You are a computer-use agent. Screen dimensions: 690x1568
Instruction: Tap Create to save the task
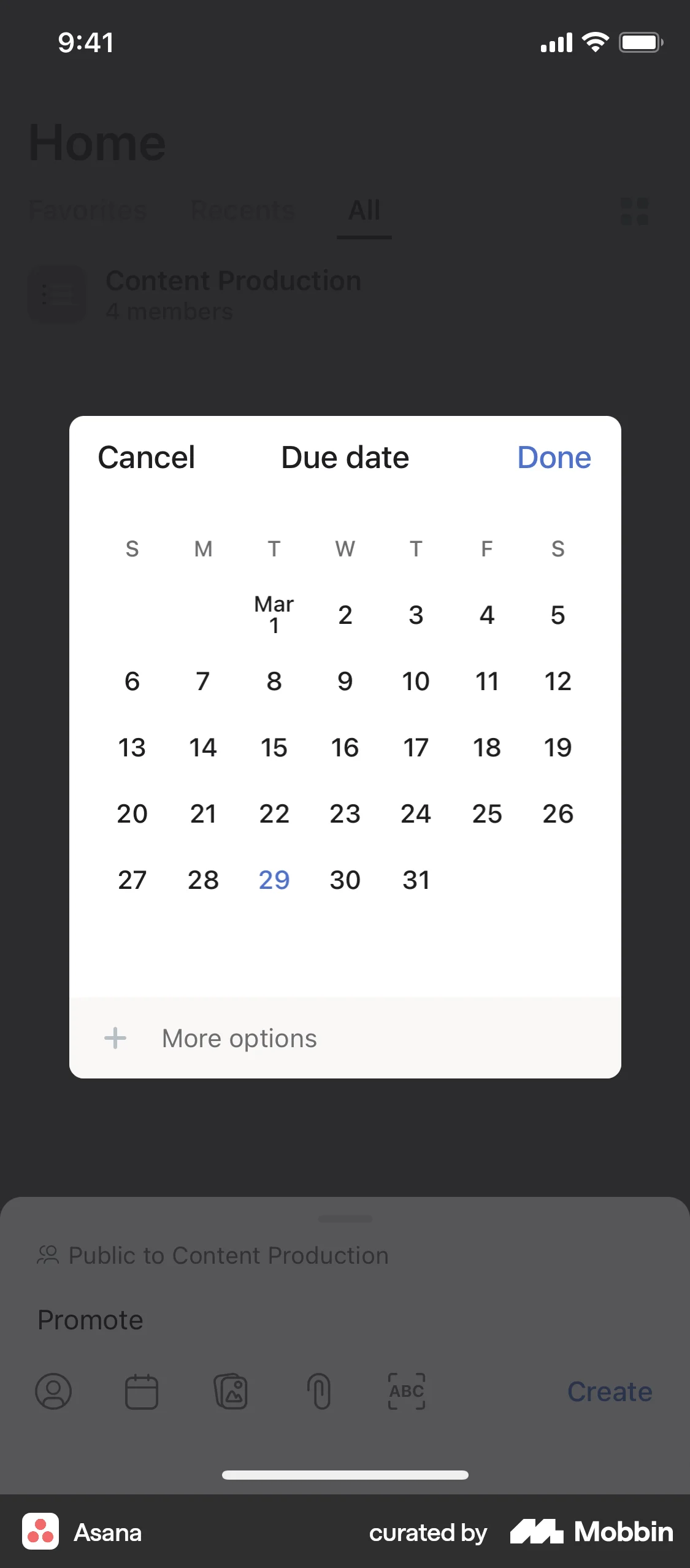pos(609,1391)
